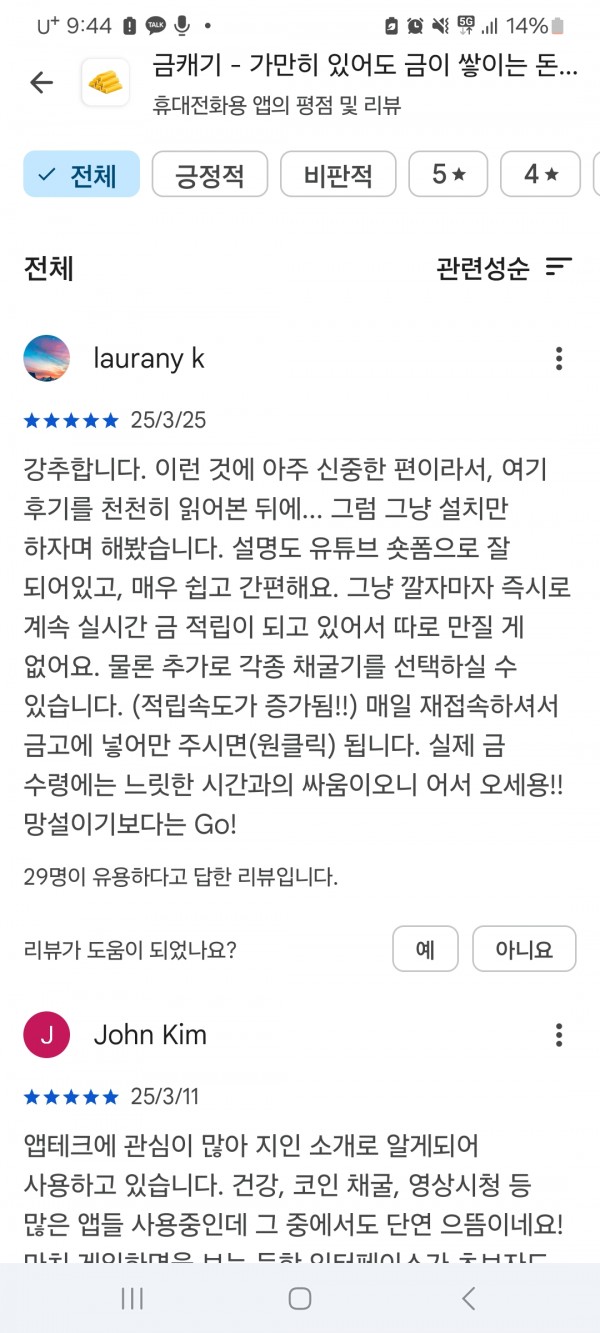Filter reviews by 긍정적
The height and width of the screenshot is (1333, 600).
pyautogui.click(x=210, y=175)
